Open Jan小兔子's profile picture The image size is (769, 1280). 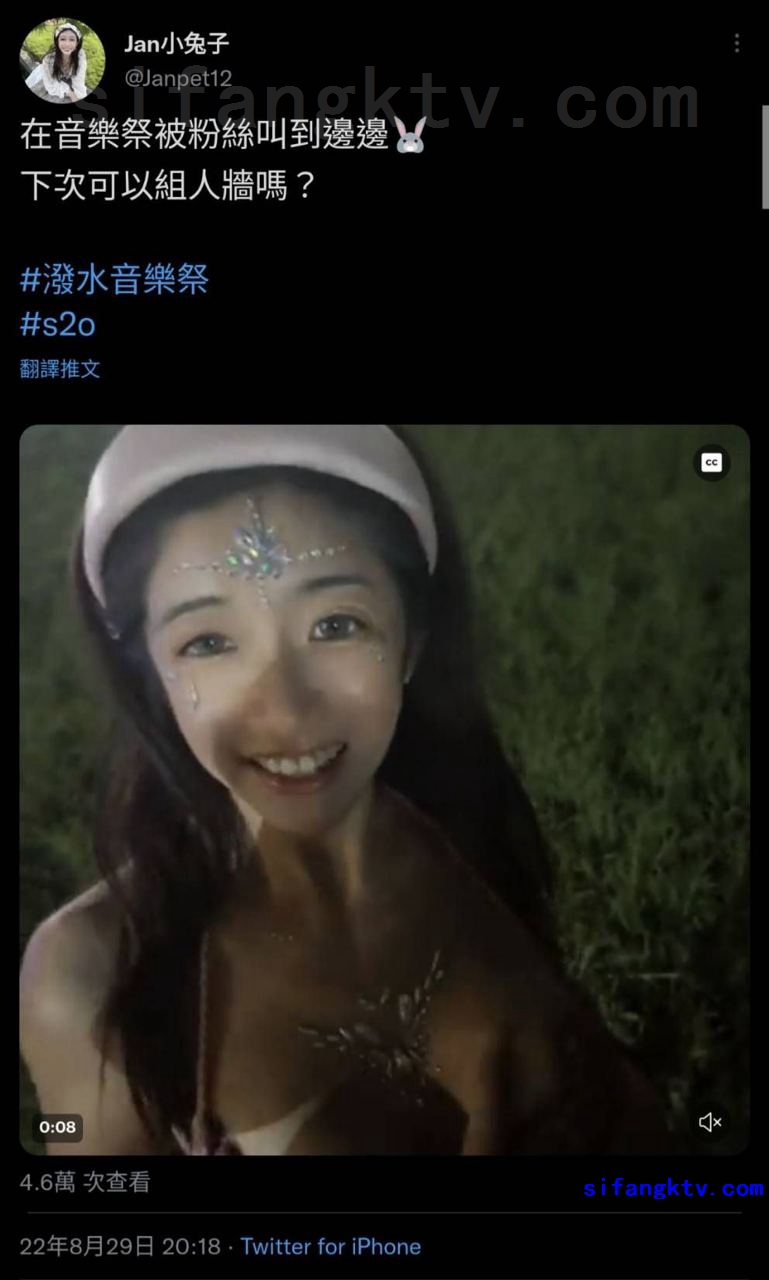click(62, 61)
